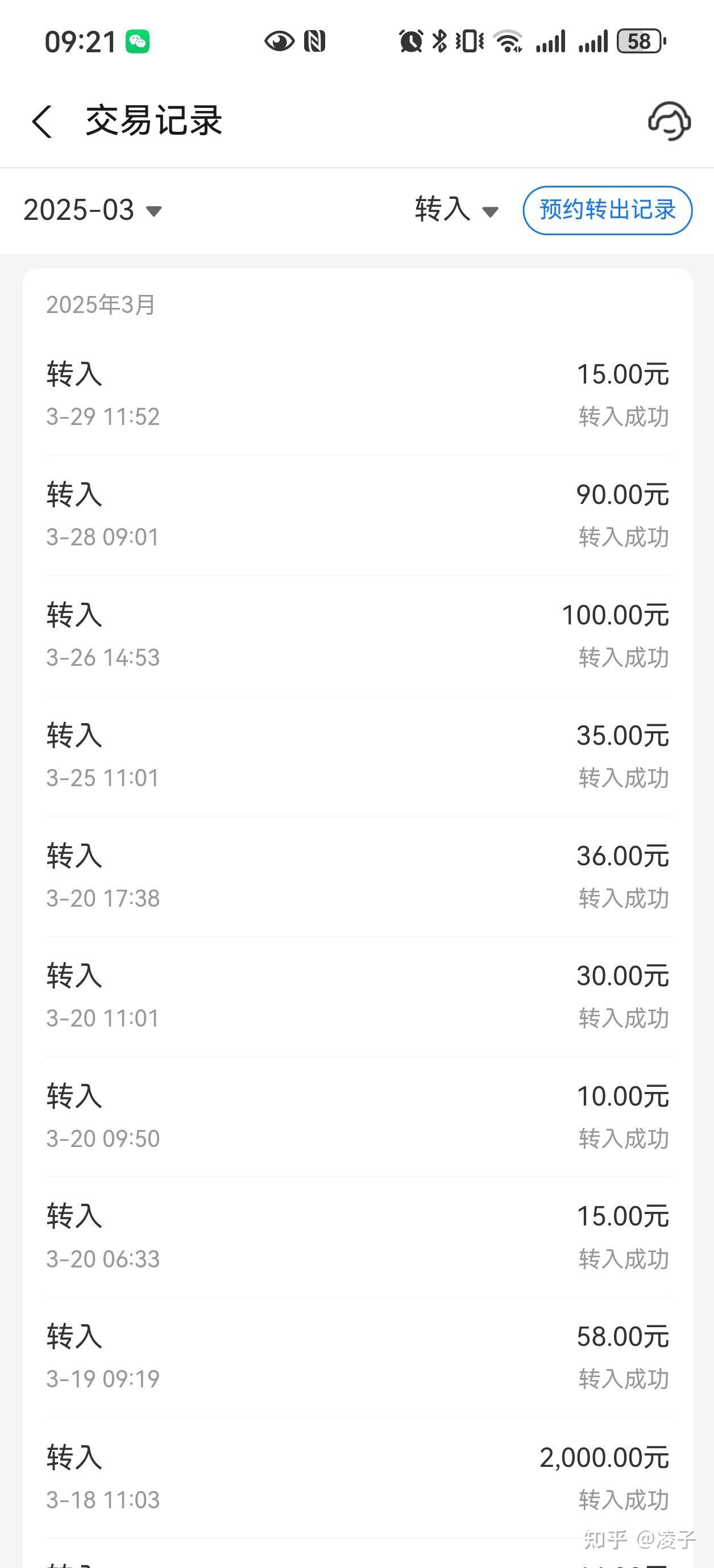Select the 100.00元 transfer on 3-26 14:53

(357, 636)
